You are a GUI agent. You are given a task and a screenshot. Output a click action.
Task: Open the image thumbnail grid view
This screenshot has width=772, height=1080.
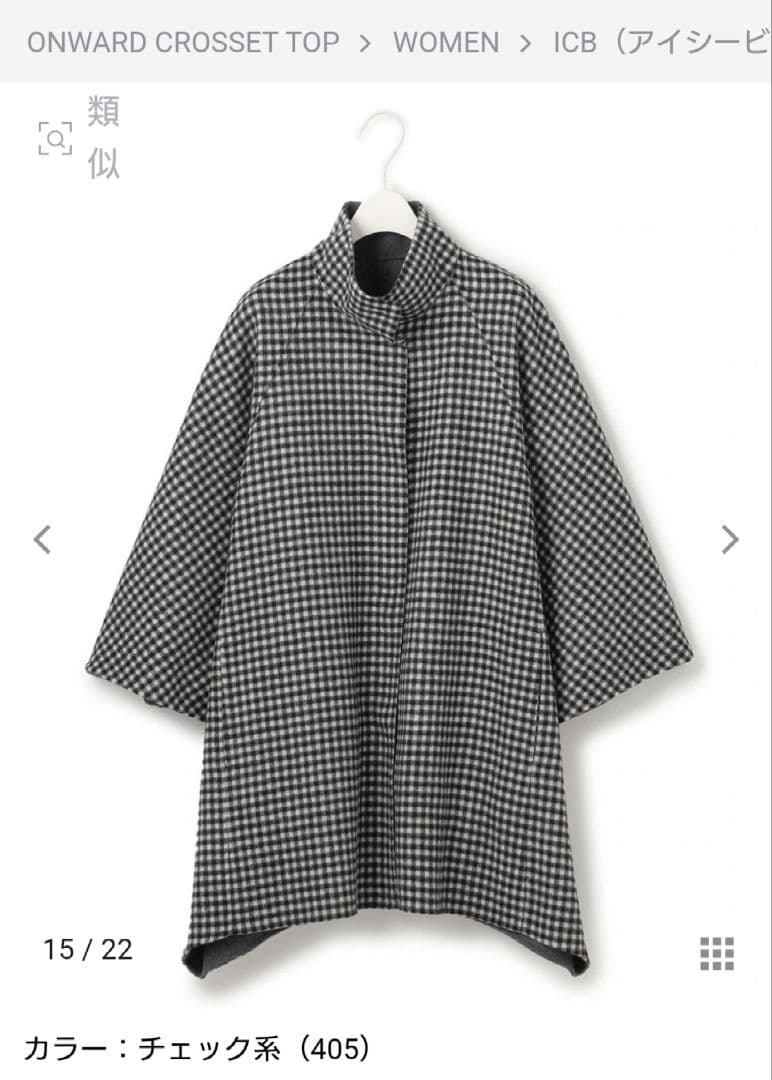pyautogui.click(x=717, y=953)
